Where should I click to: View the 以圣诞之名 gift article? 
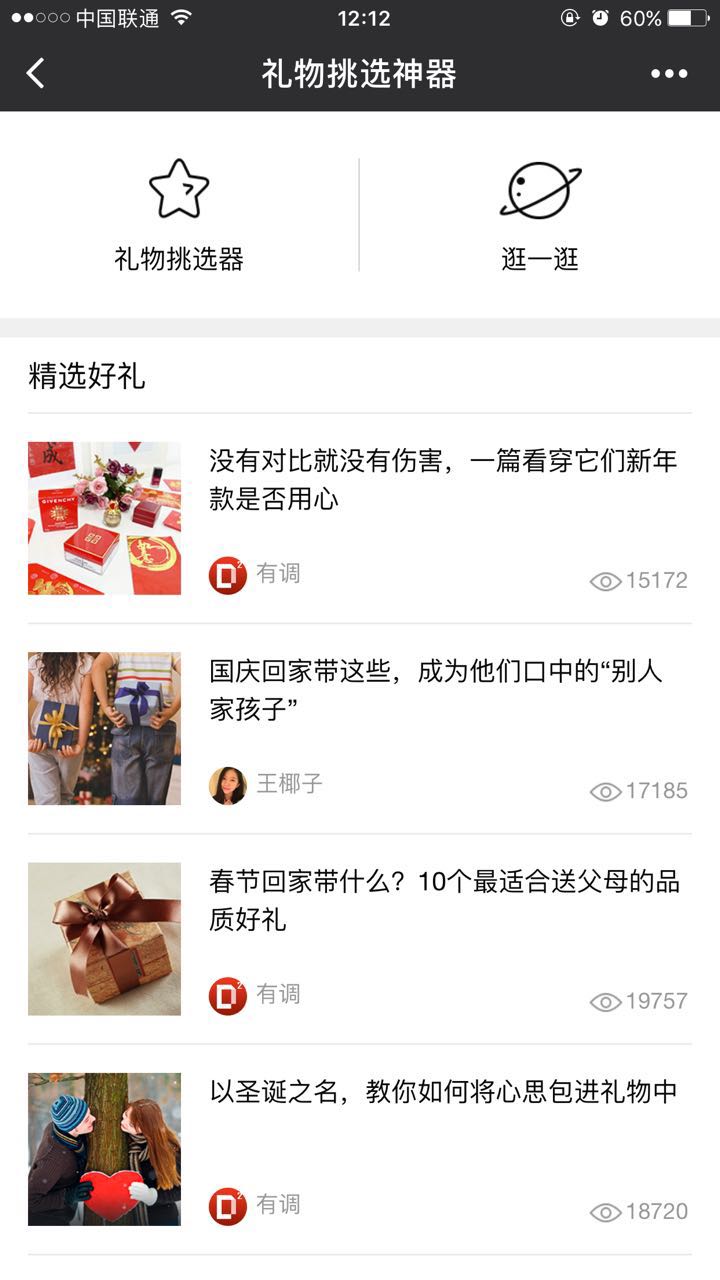(443, 1092)
